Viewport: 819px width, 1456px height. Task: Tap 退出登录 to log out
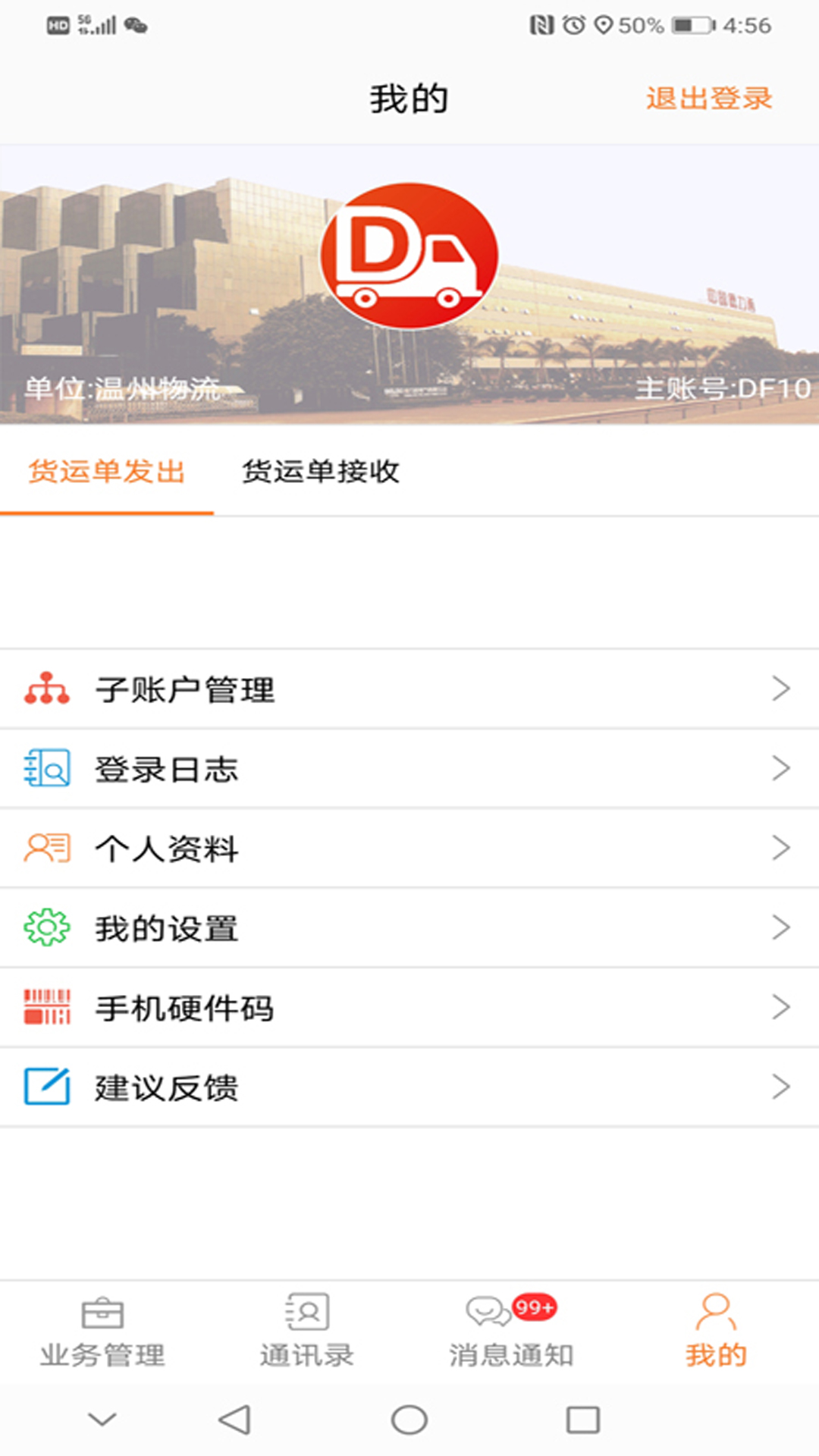pos(708,99)
